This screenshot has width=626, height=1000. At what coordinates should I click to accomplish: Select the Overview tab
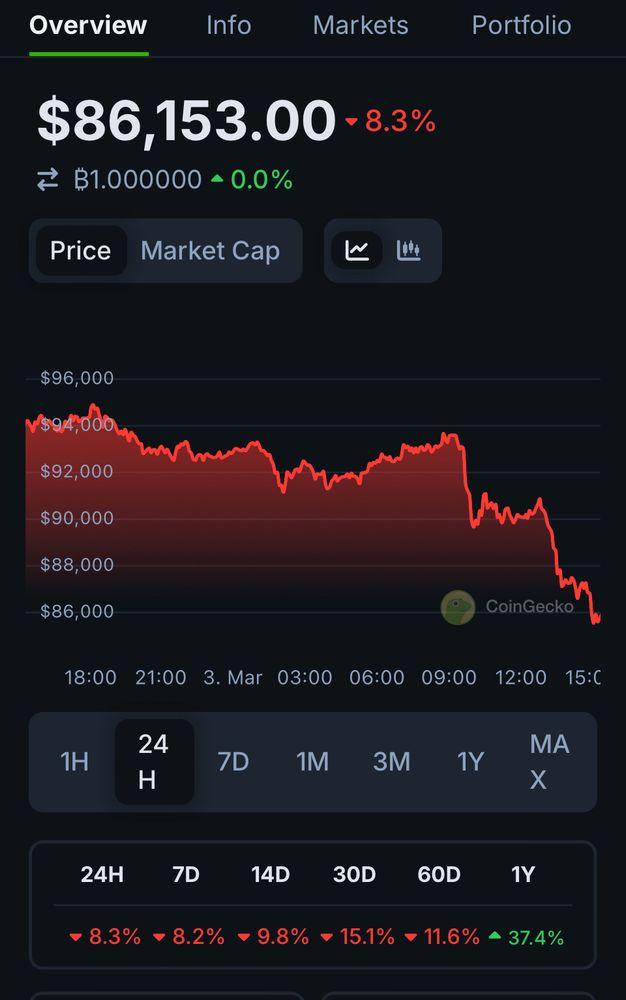pos(88,25)
